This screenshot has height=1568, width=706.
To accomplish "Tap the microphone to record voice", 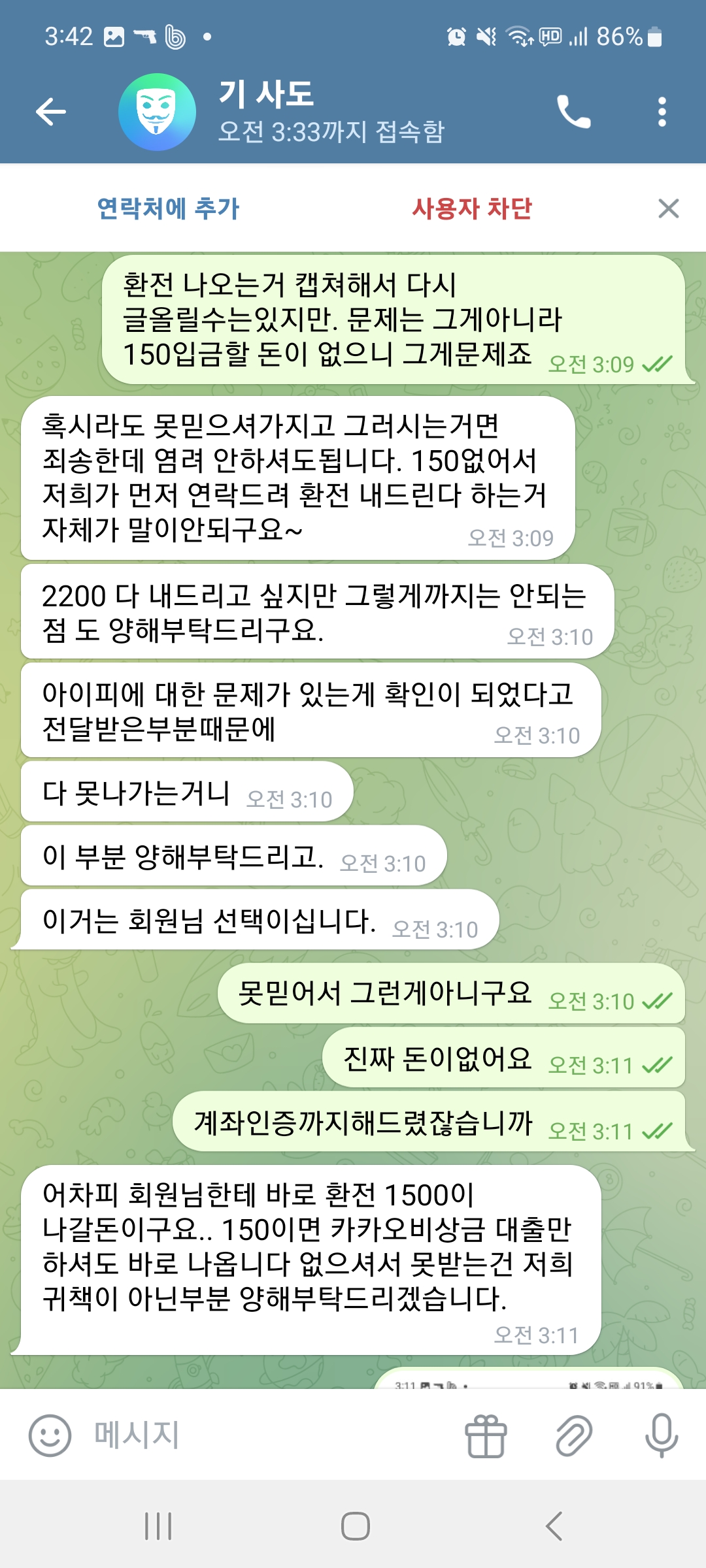I will click(x=661, y=1435).
